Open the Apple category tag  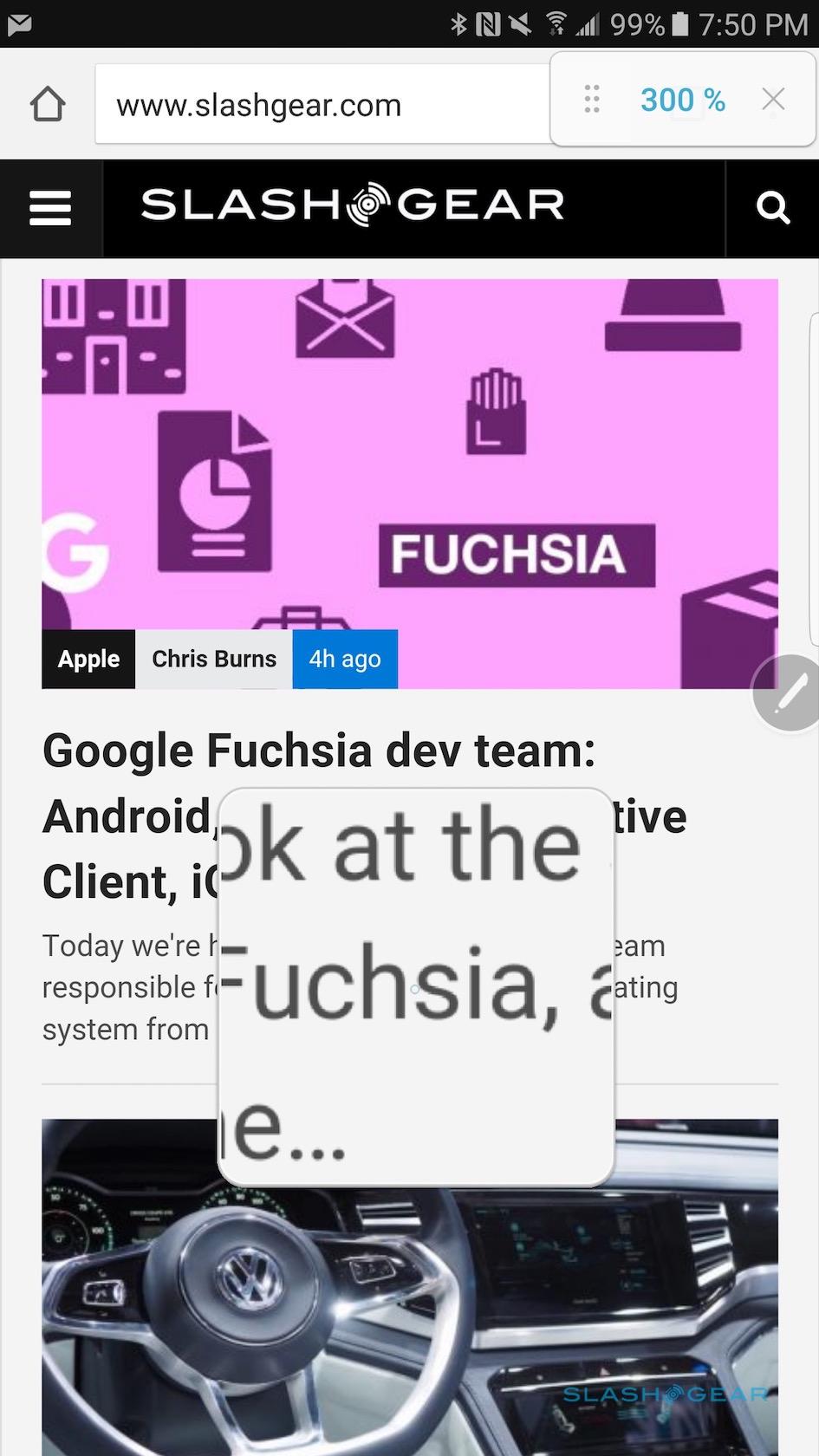(x=88, y=659)
